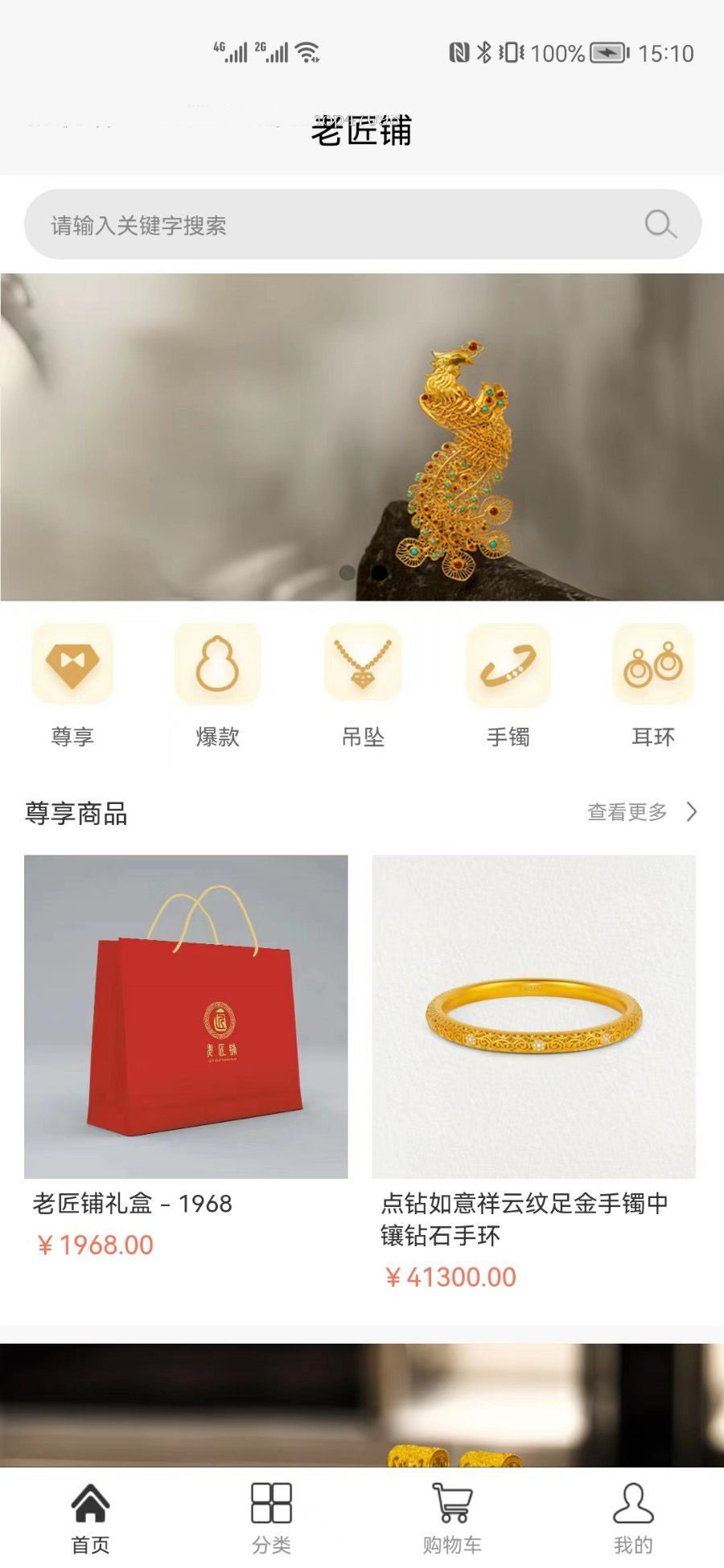Open the 爆款 category
Screen dimensions: 724x1568
pyautogui.click(x=217, y=683)
